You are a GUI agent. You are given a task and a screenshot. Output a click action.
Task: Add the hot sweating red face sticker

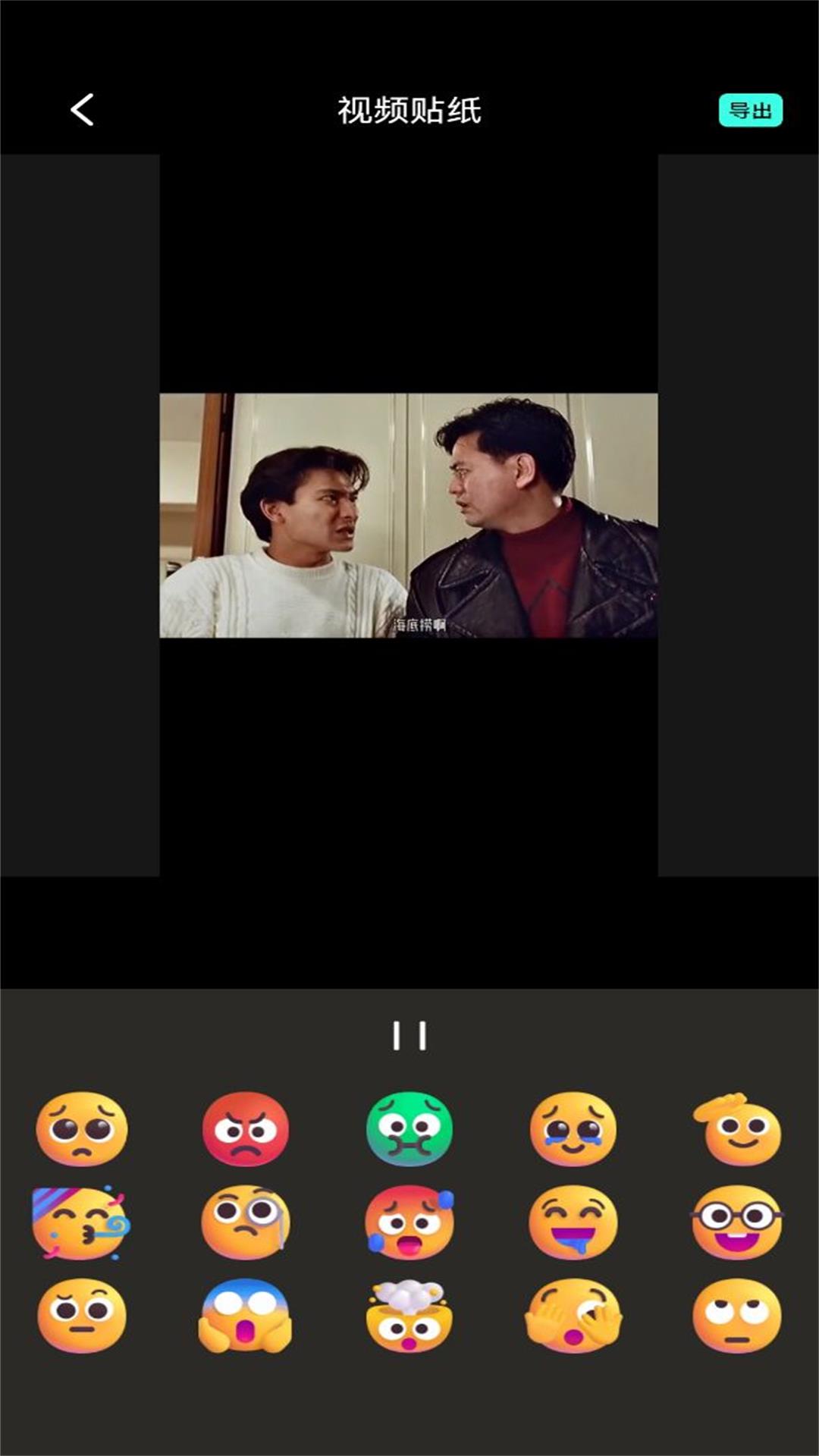pyautogui.click(x=409, y=1222)
